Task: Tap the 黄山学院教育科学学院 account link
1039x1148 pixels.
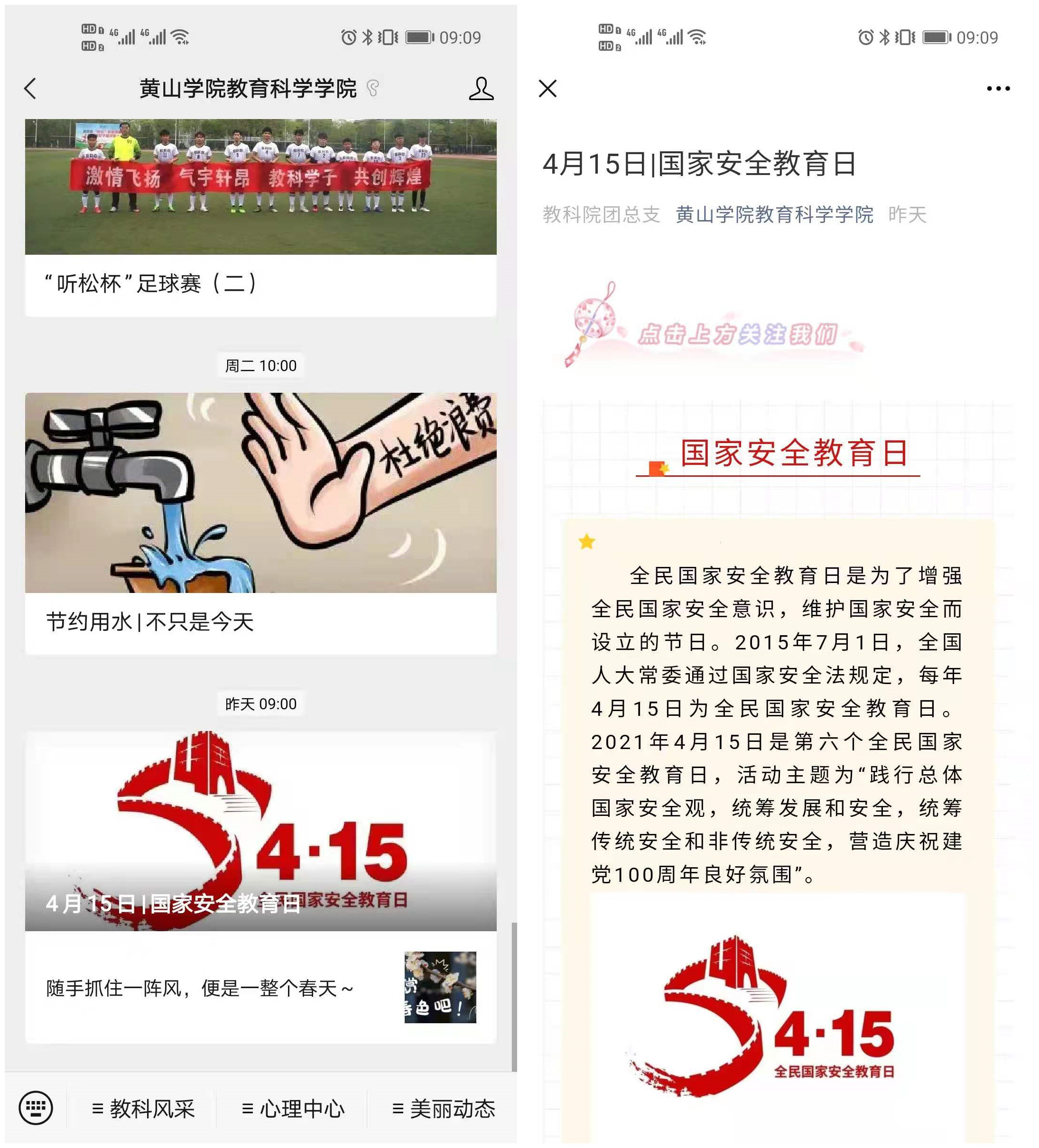Action: 773,215
